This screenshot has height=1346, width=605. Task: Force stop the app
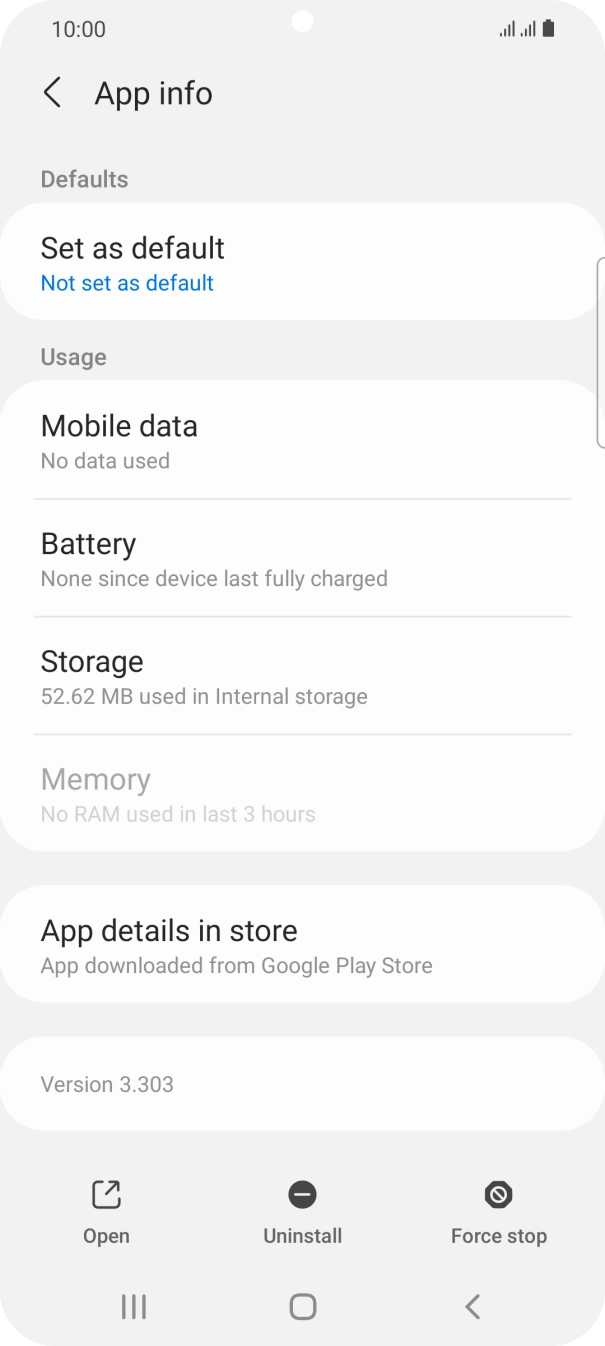(x=498, y=1211)
